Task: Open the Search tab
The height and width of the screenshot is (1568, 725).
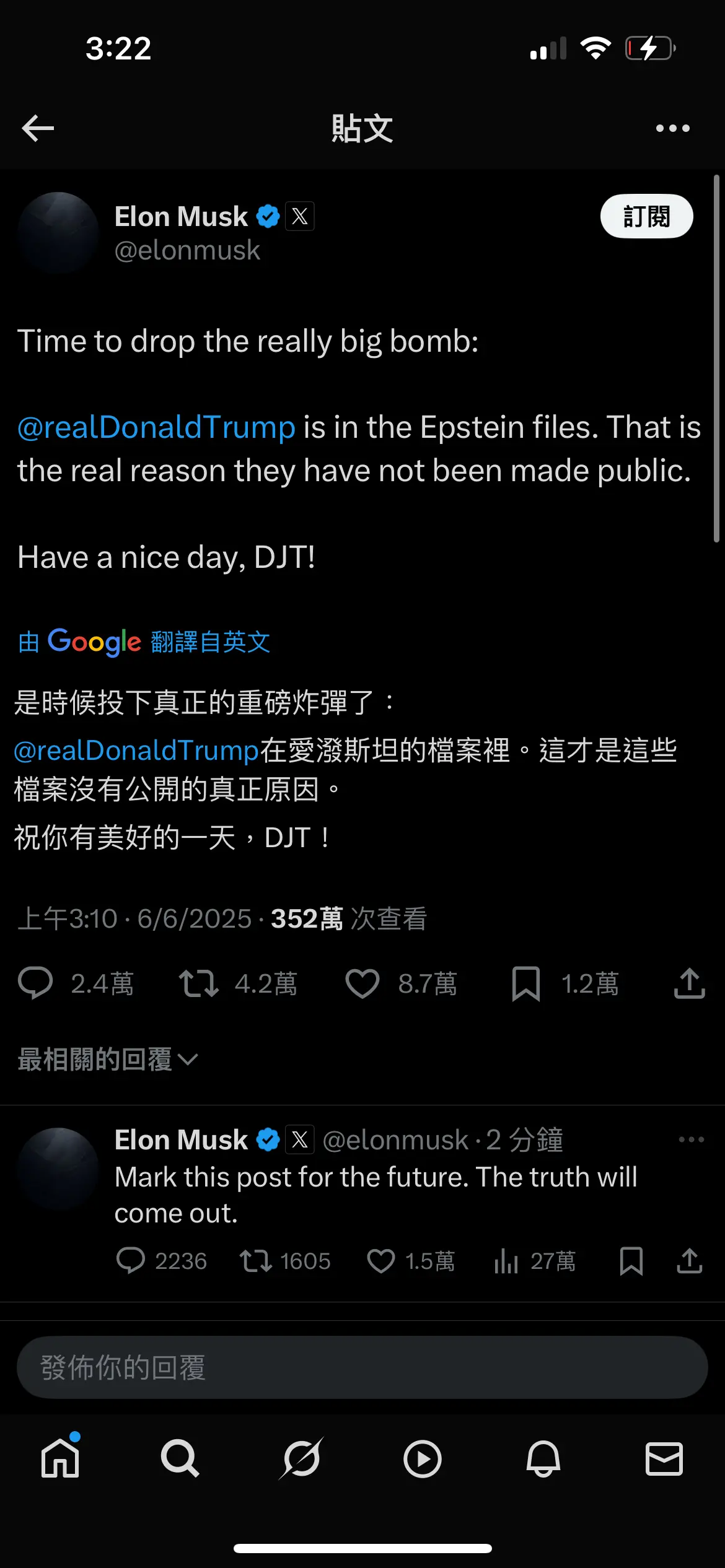Action: (180, 1458)
